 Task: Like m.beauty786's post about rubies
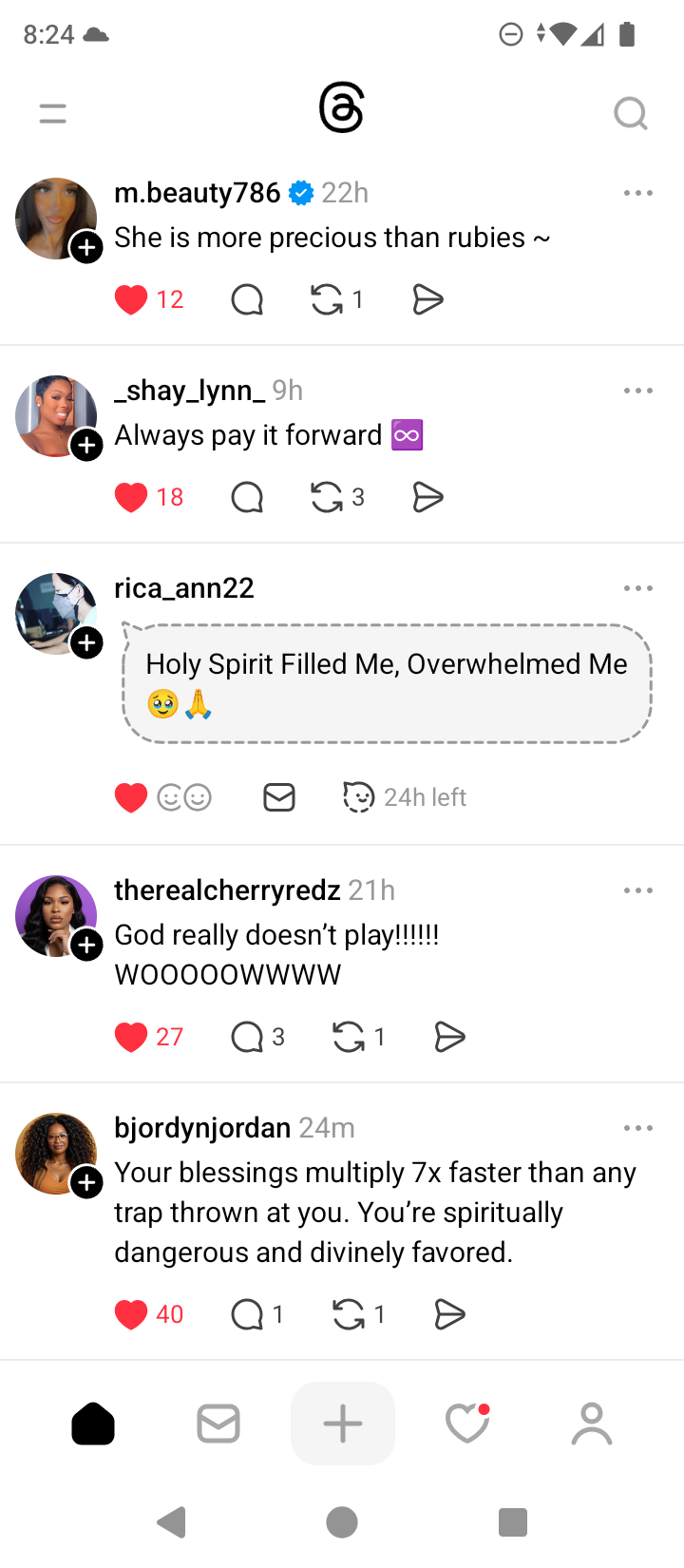pyautogui.click(x=131, y=300)
